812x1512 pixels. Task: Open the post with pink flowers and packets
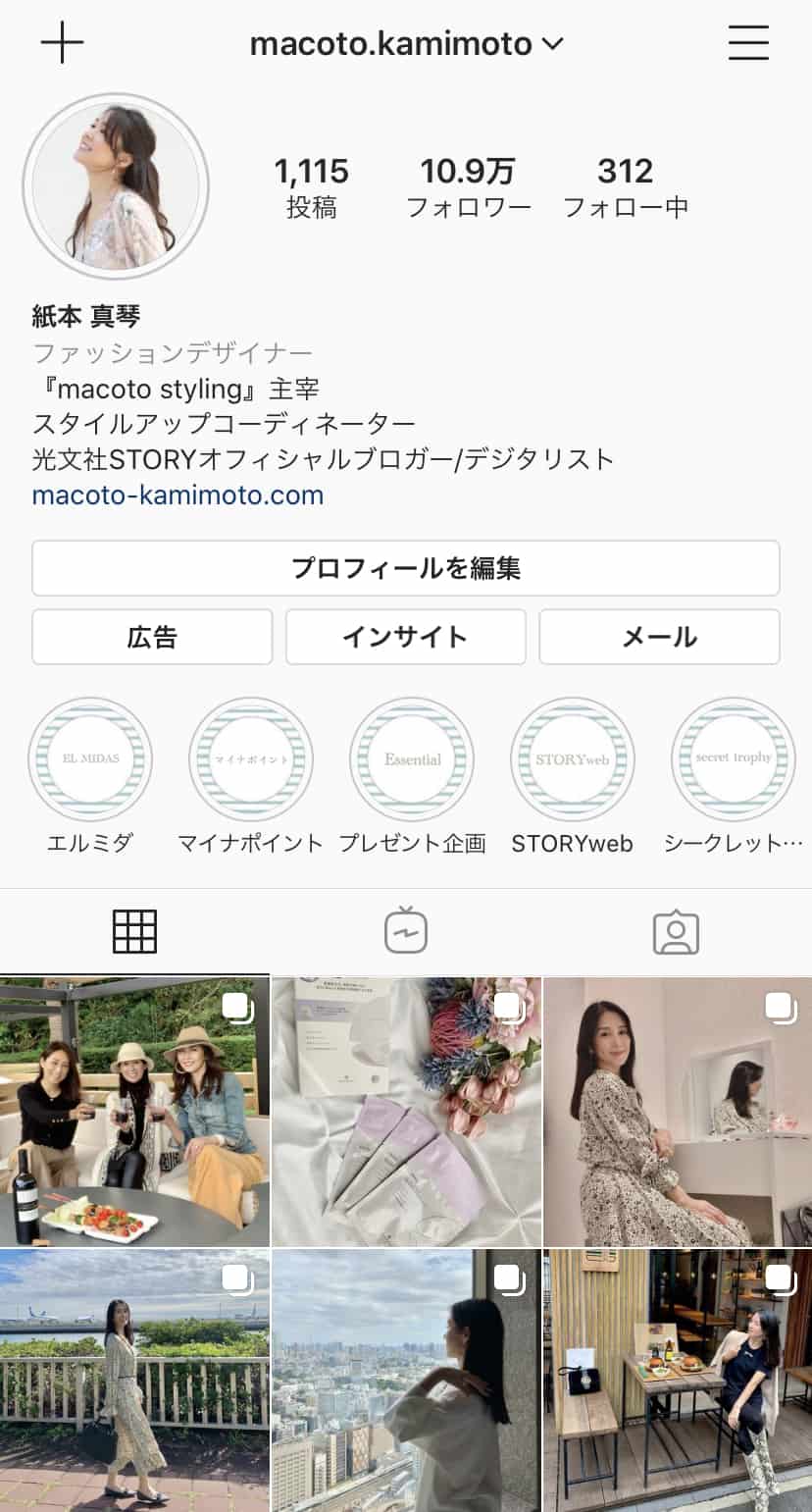[x=406, y=1112]
